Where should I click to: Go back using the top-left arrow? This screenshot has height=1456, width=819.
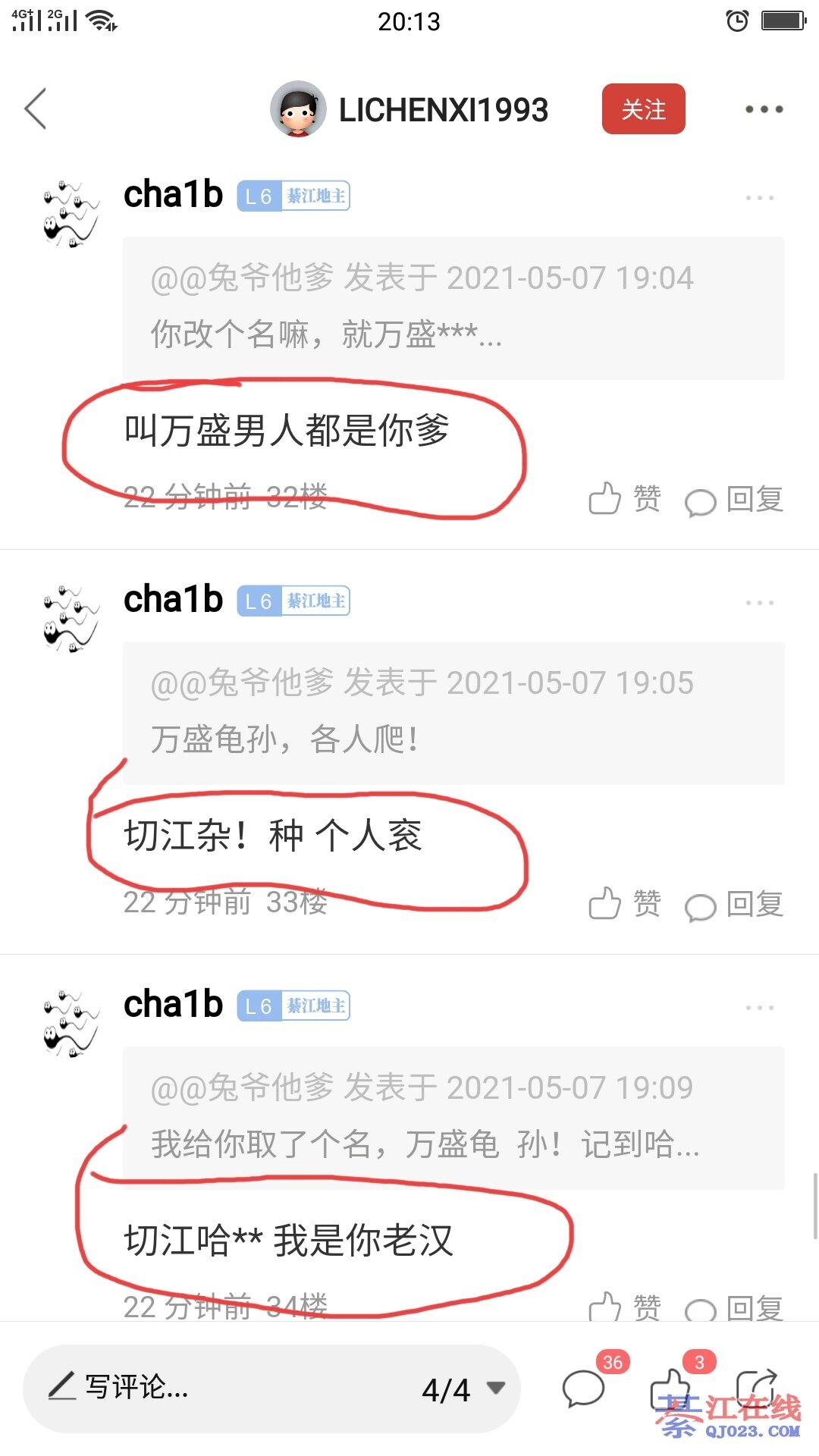pyautogui.click(x=36, y=109)
